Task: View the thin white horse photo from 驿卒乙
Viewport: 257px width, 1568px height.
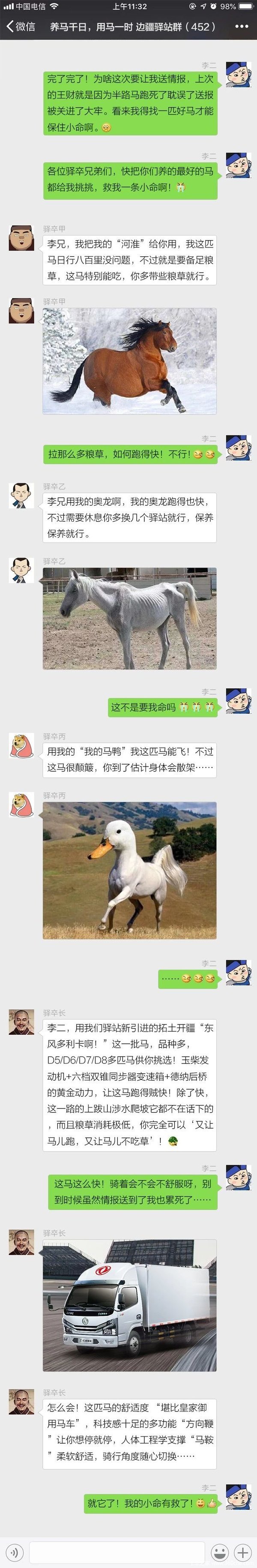Action: tap(129, 619)
